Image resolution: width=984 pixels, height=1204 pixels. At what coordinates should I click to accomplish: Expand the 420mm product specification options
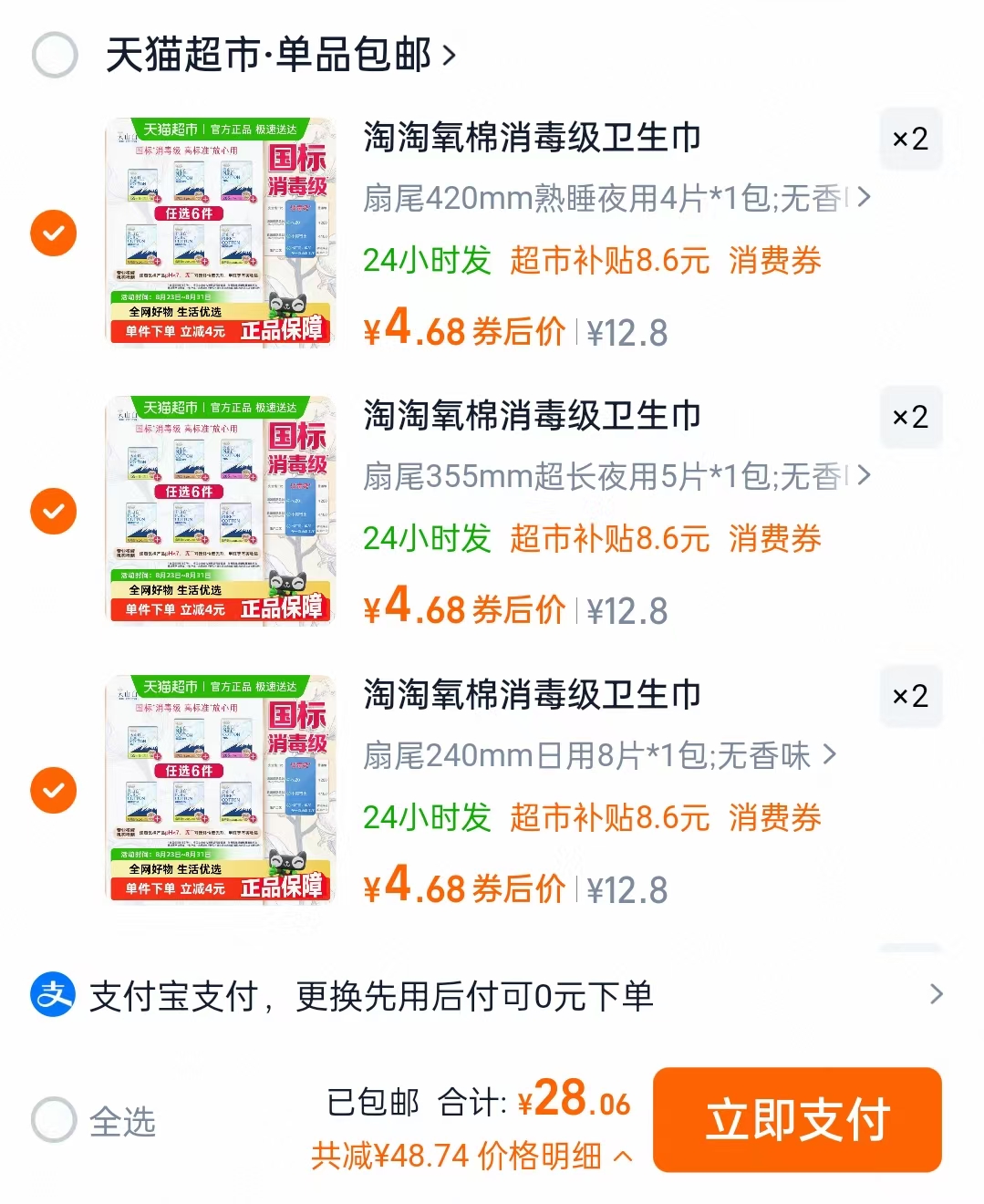[x=863, y=197]
